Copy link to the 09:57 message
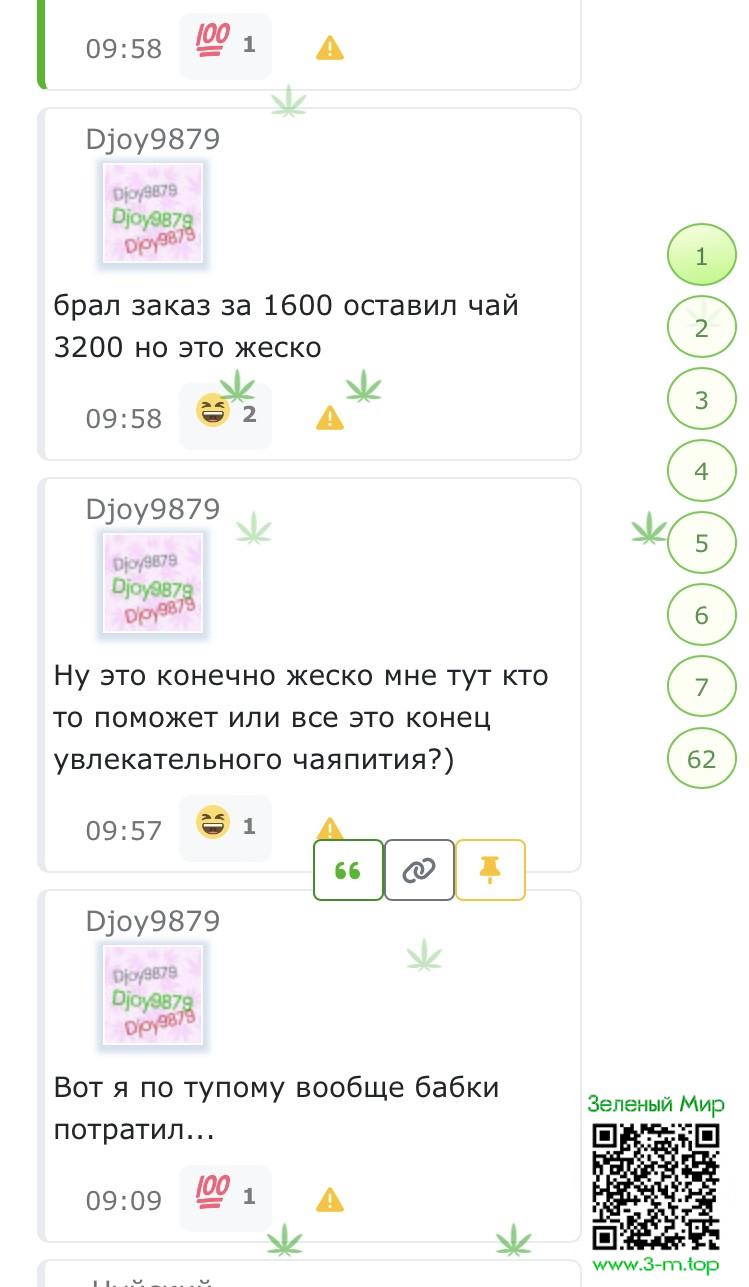 tap(419, 870)
